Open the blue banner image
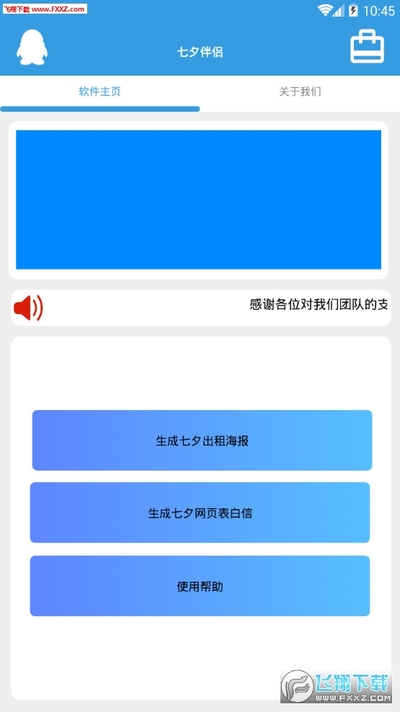The image size is (400, 712). pyautogui.click(x=198, y=200)
